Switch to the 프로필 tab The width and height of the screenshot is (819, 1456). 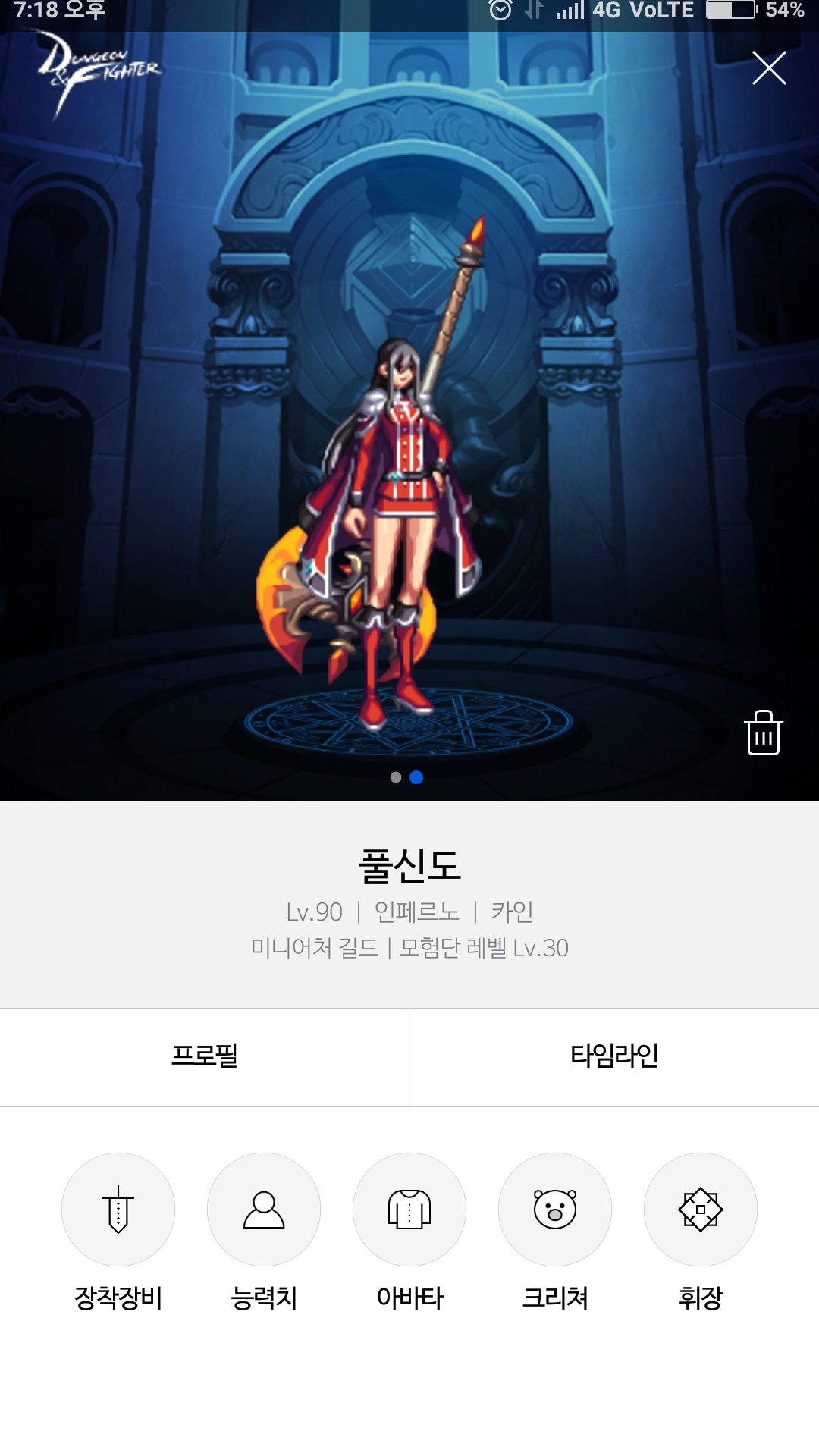point(204,1056)
